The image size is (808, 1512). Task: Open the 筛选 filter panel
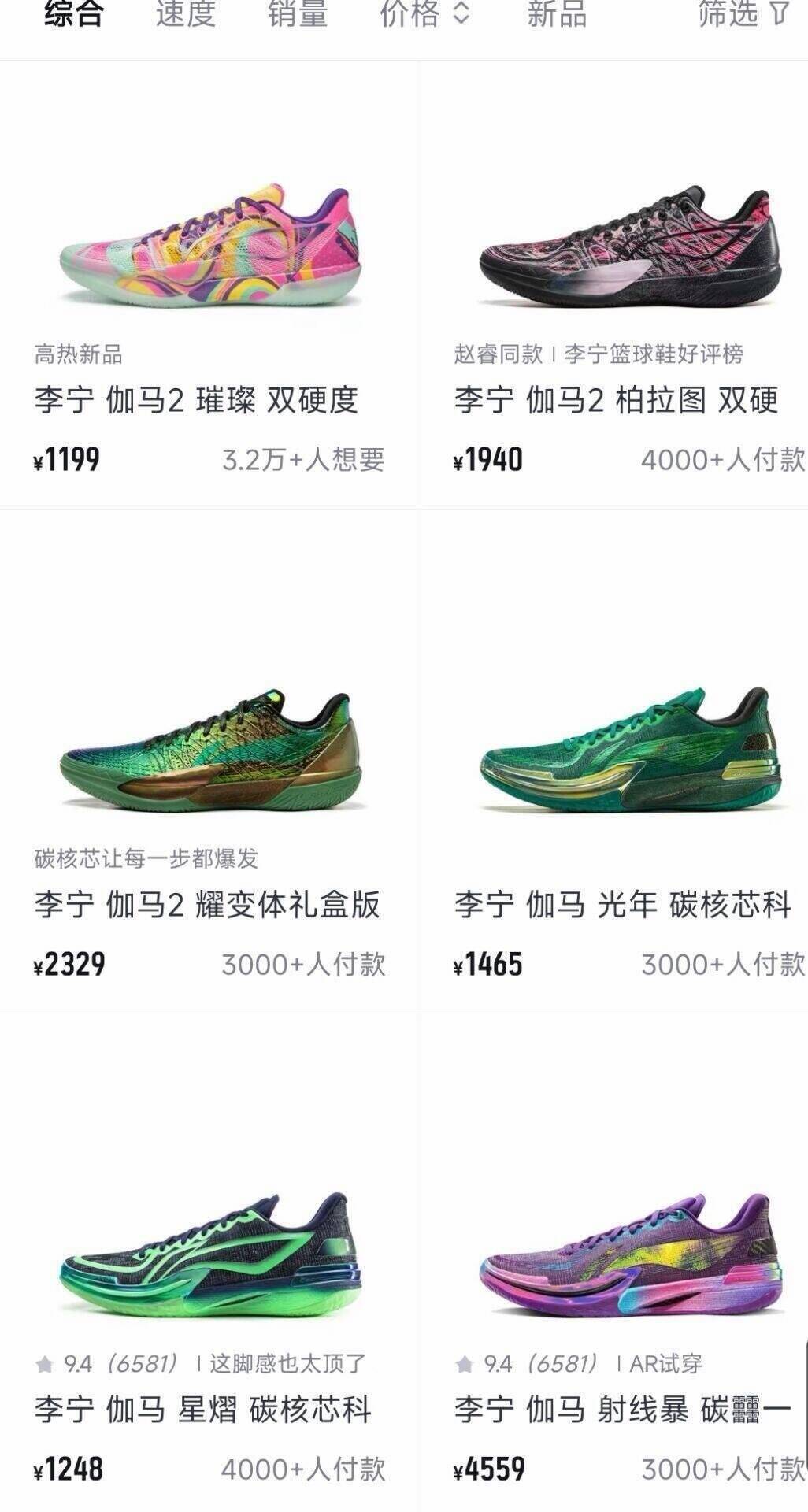(x=742, y=14)
